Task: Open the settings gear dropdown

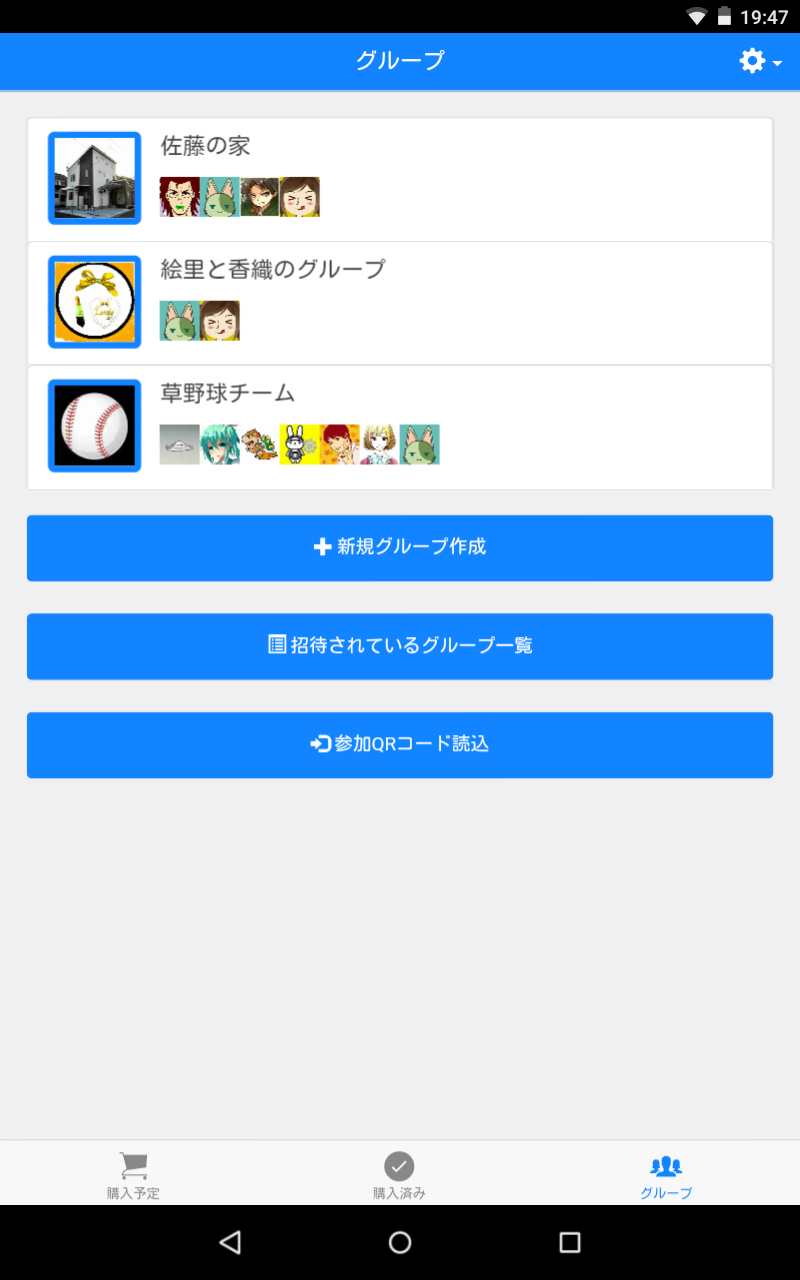Action: (759, 61)
